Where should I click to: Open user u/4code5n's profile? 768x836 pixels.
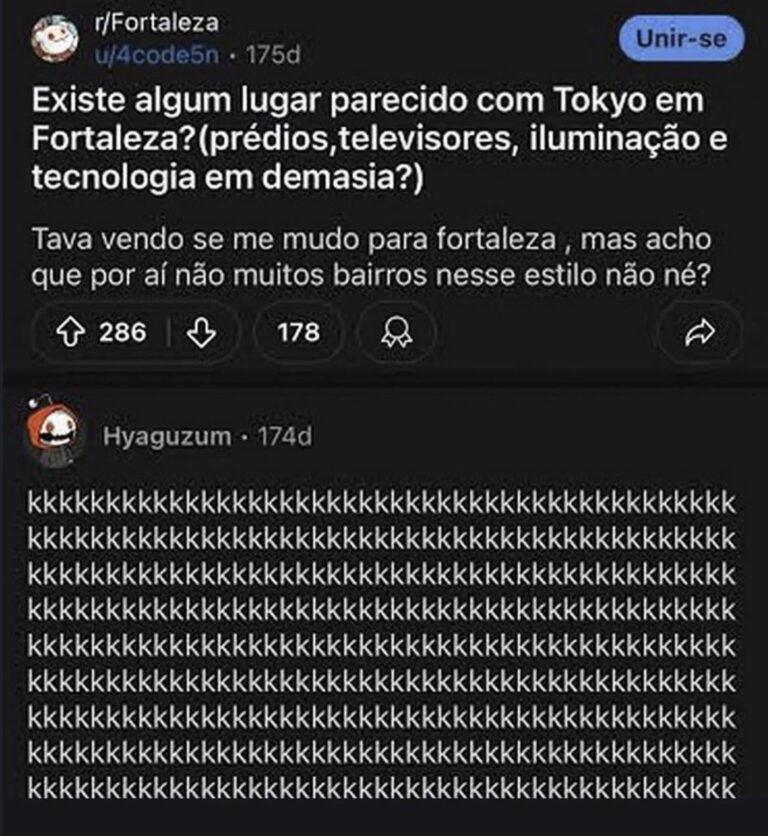point(155,55)
